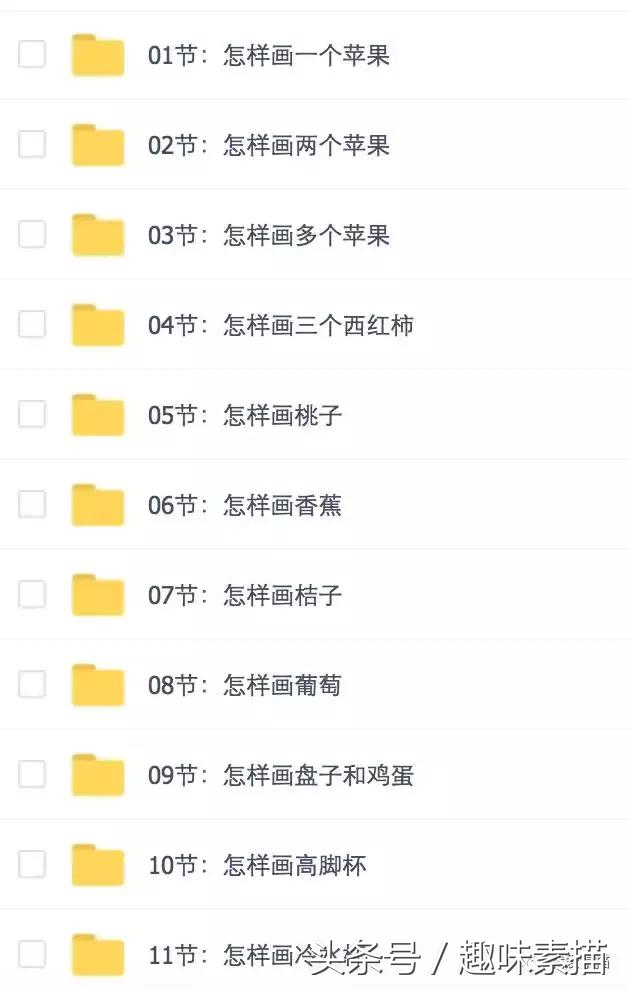Select the checkbox for 08节 怎样画葡萄
The height and width of the screenshot is (990, 630).
point(32,684)
